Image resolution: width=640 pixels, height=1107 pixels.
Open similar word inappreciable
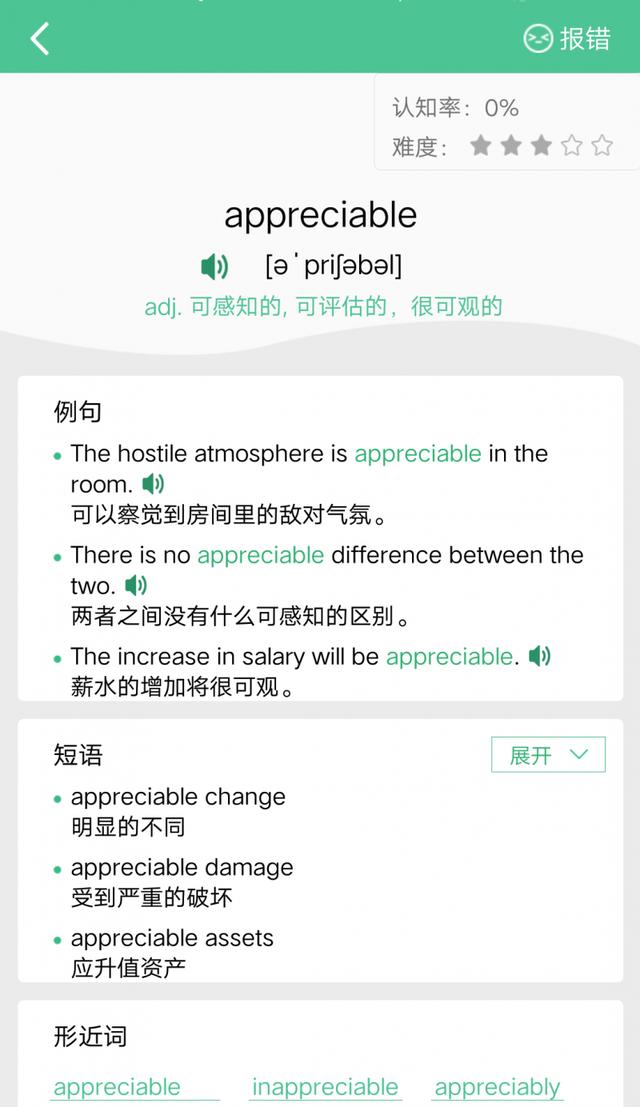coord(325,1087)
